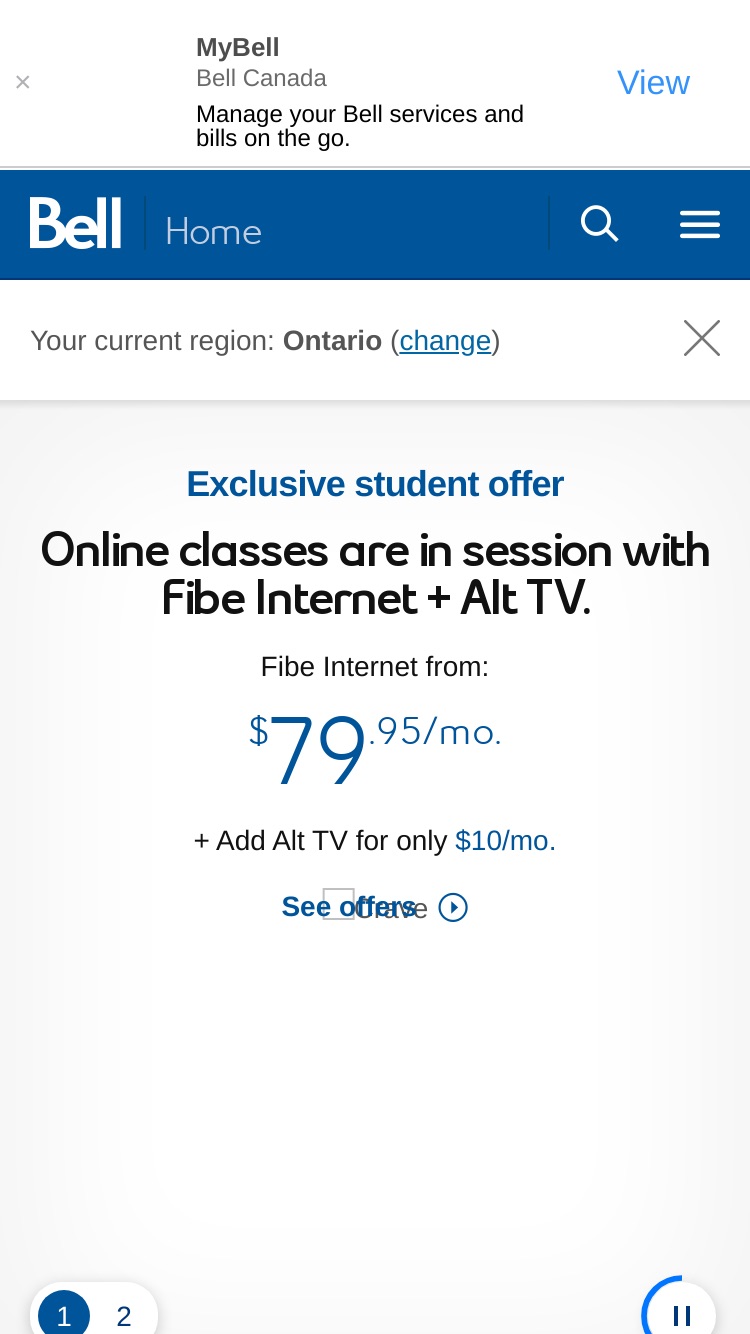The image size is (750, 1334).
Task: View the MyBell app
Action: tap(653, 82)
